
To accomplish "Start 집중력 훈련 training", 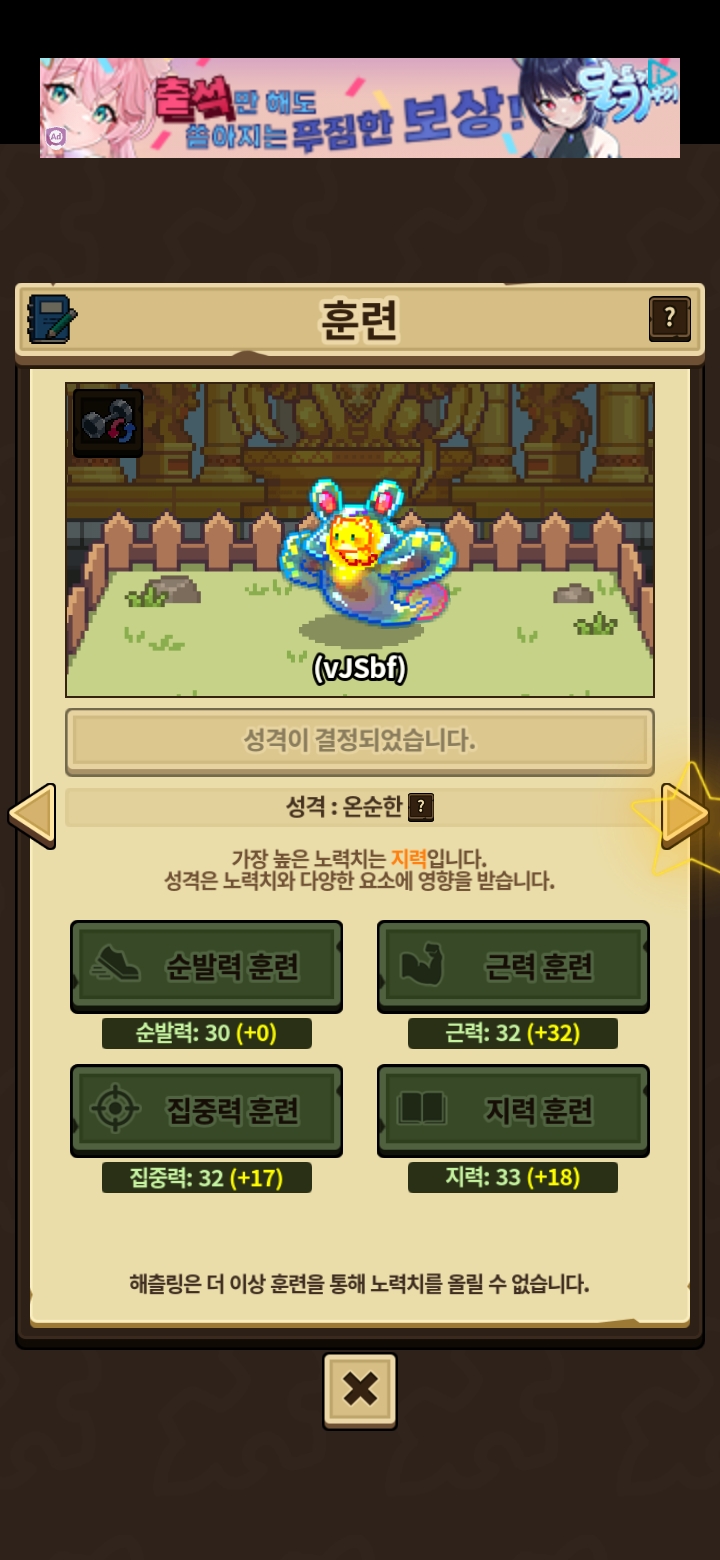I will (206, 1109).
